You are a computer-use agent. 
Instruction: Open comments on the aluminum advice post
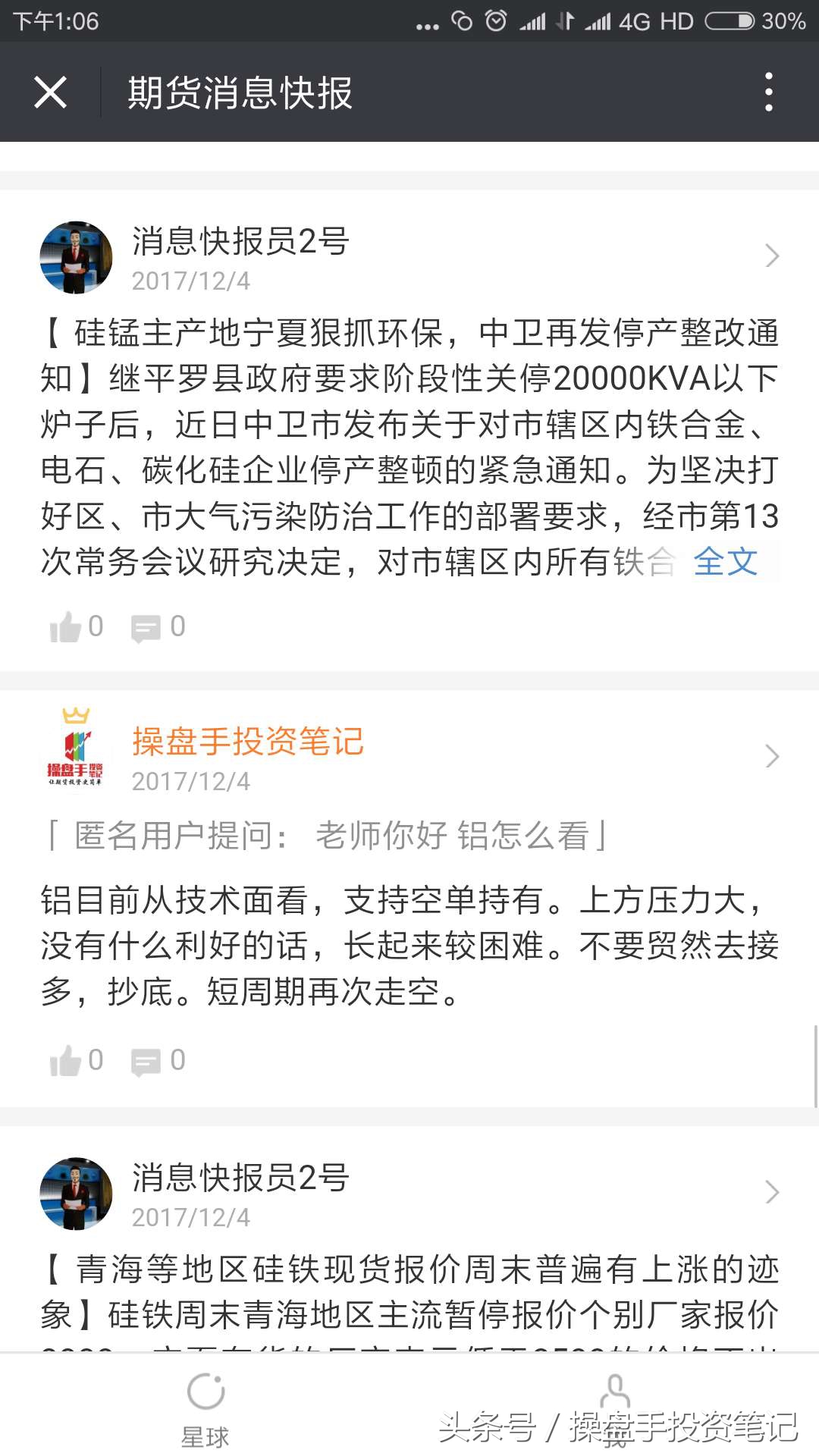click(x=149, y=1062)
